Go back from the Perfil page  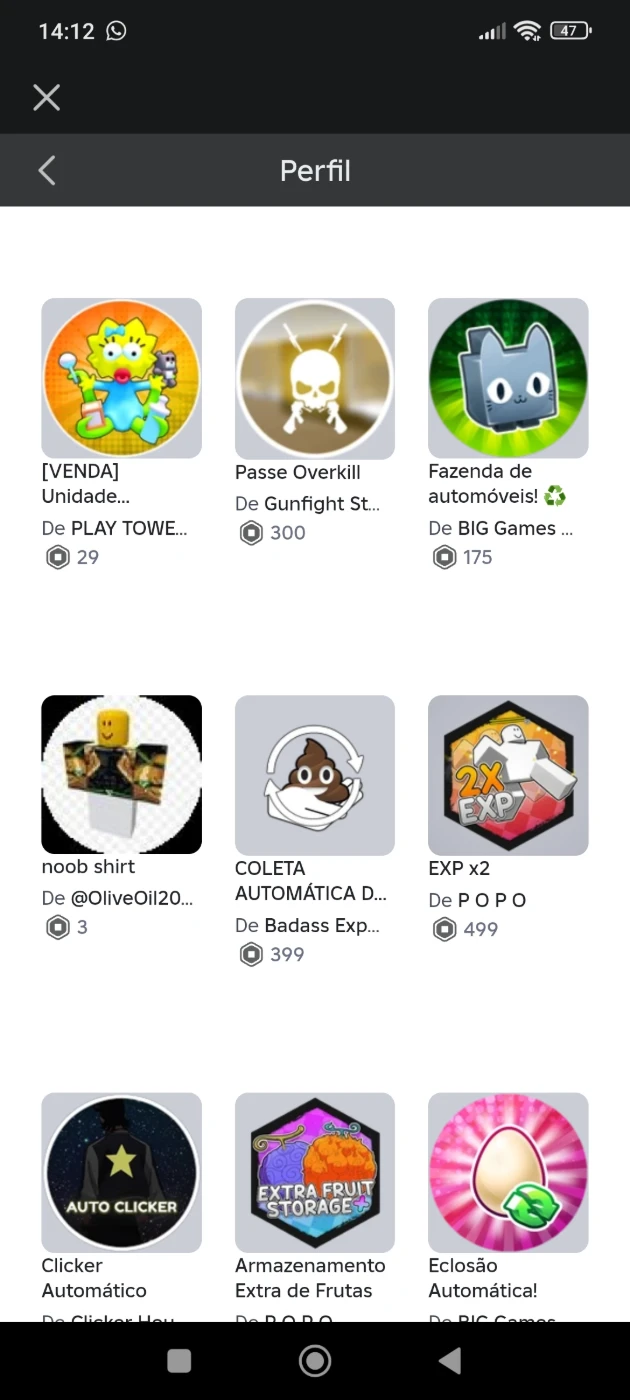47,171
